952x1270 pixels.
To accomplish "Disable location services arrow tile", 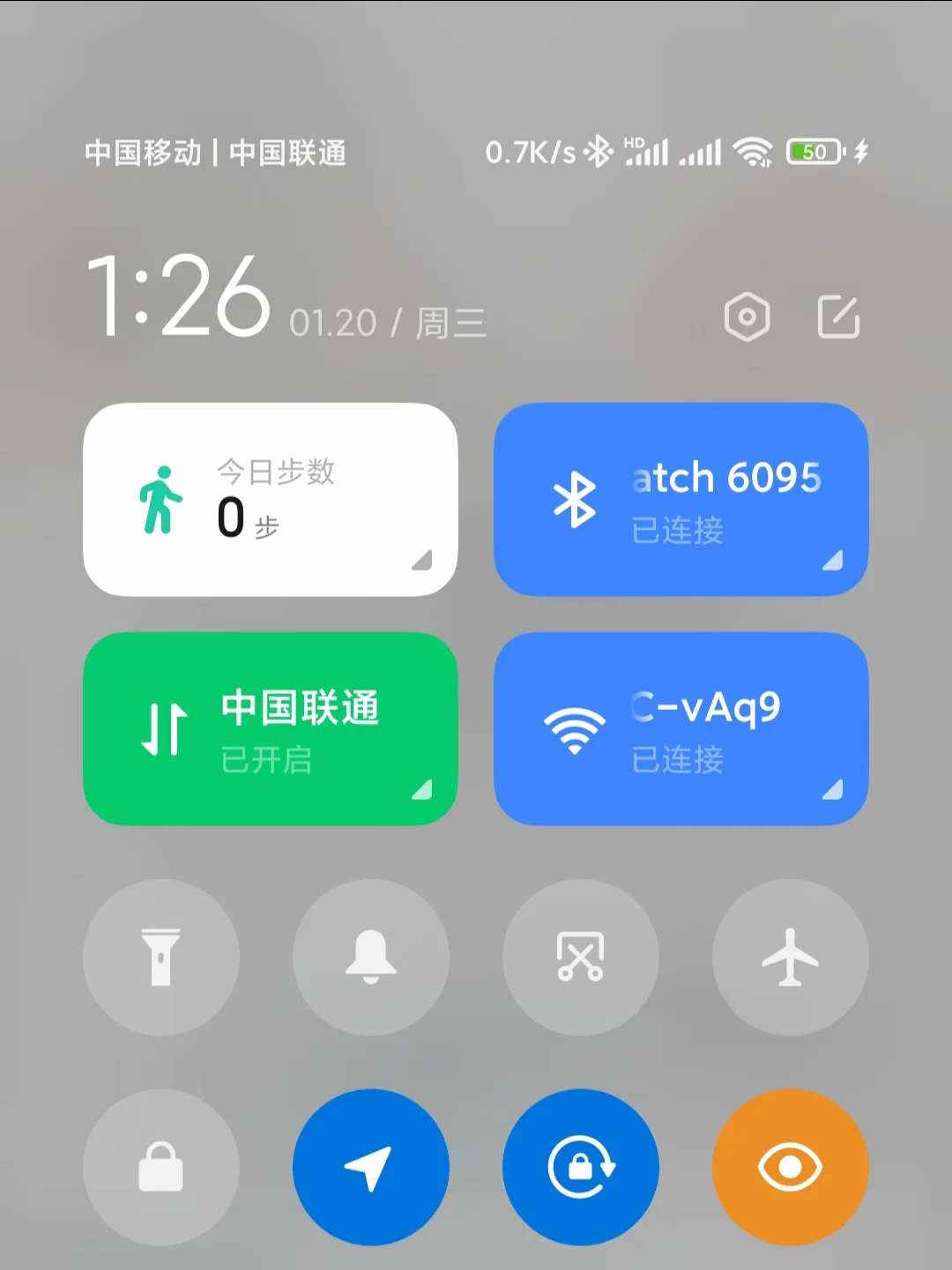I will coord(371,1167).
